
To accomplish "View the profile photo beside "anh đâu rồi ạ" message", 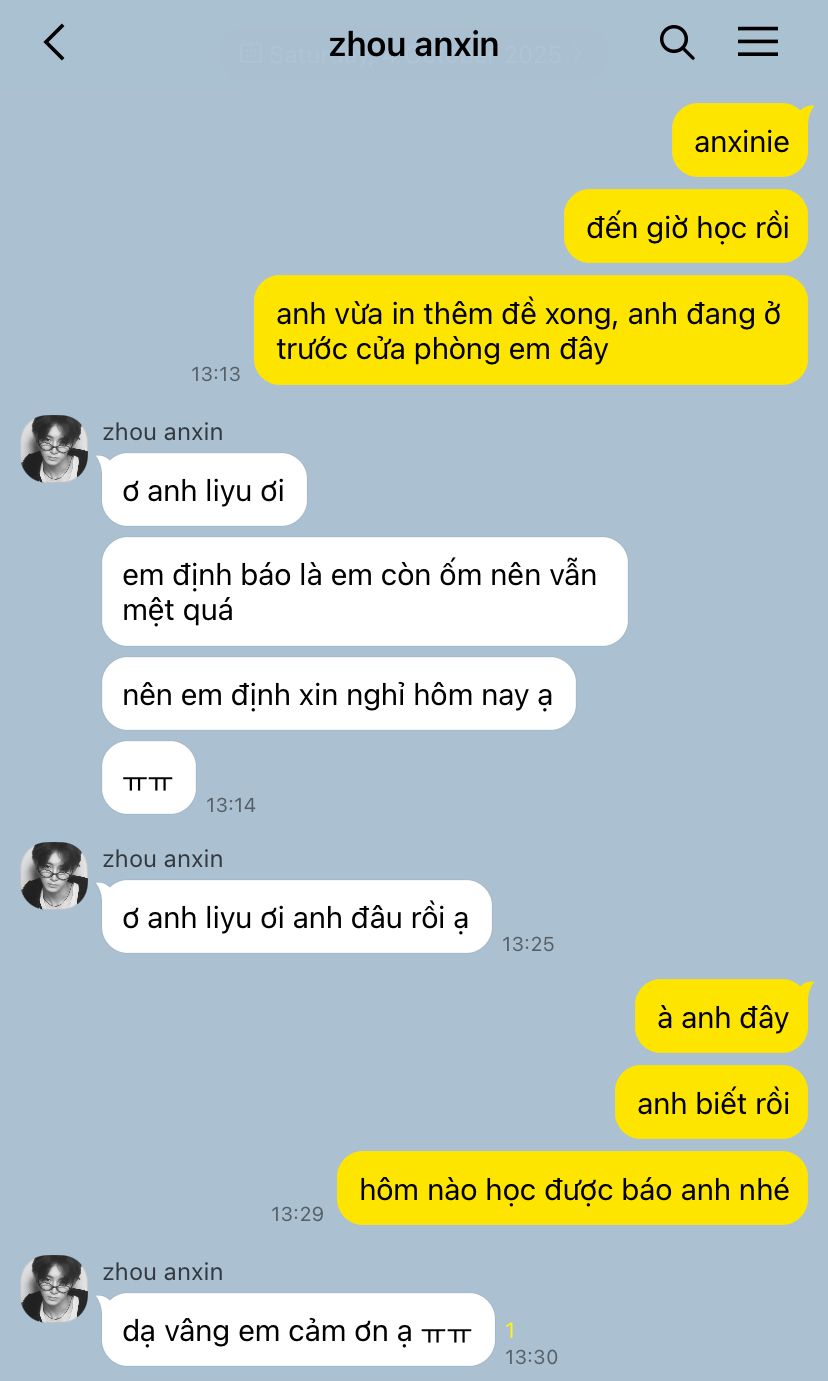I will [x=54, y=876].
